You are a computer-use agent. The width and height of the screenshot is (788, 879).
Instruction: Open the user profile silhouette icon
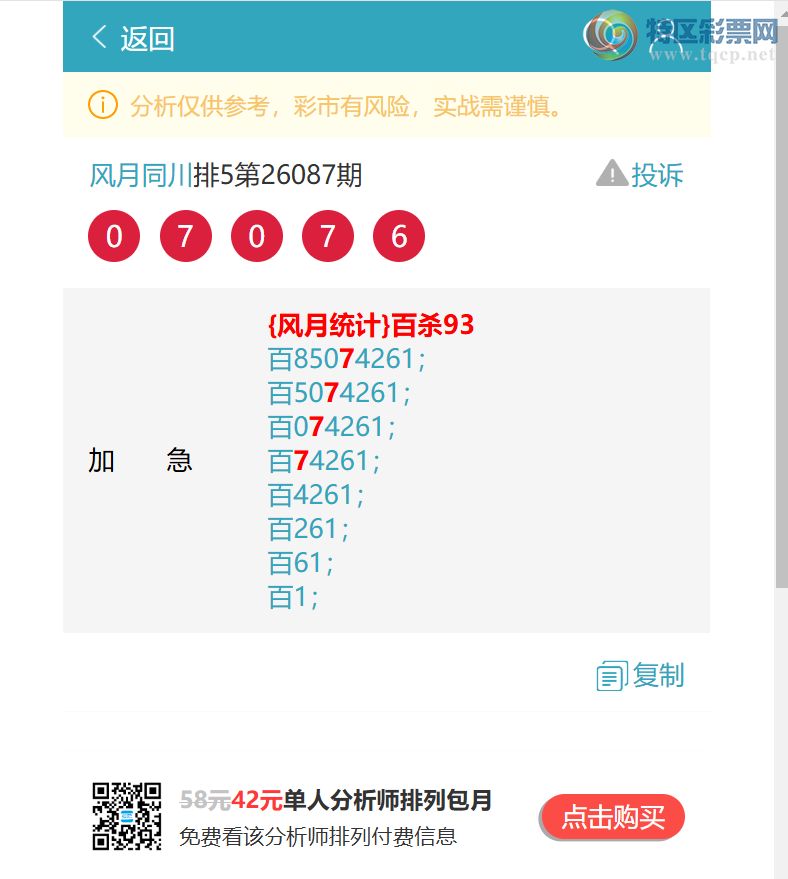click(x=664, y=40)
